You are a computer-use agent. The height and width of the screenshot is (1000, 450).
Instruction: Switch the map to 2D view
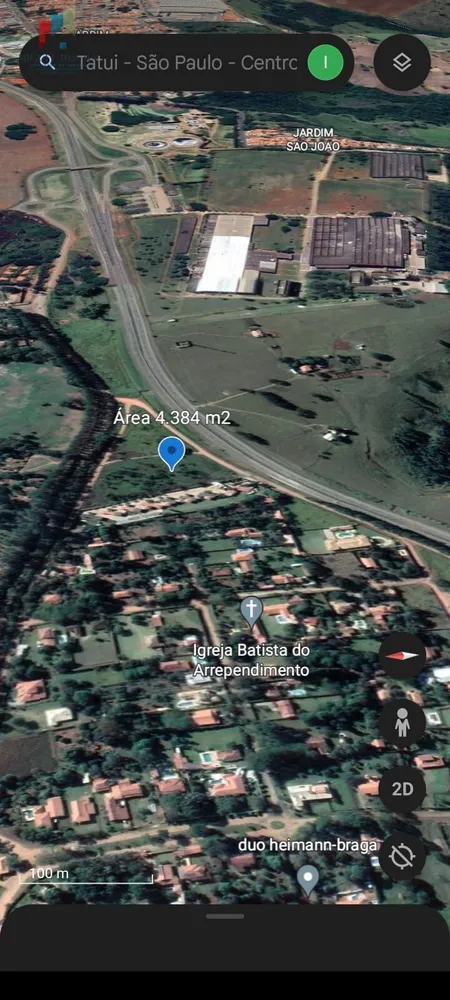402,790
